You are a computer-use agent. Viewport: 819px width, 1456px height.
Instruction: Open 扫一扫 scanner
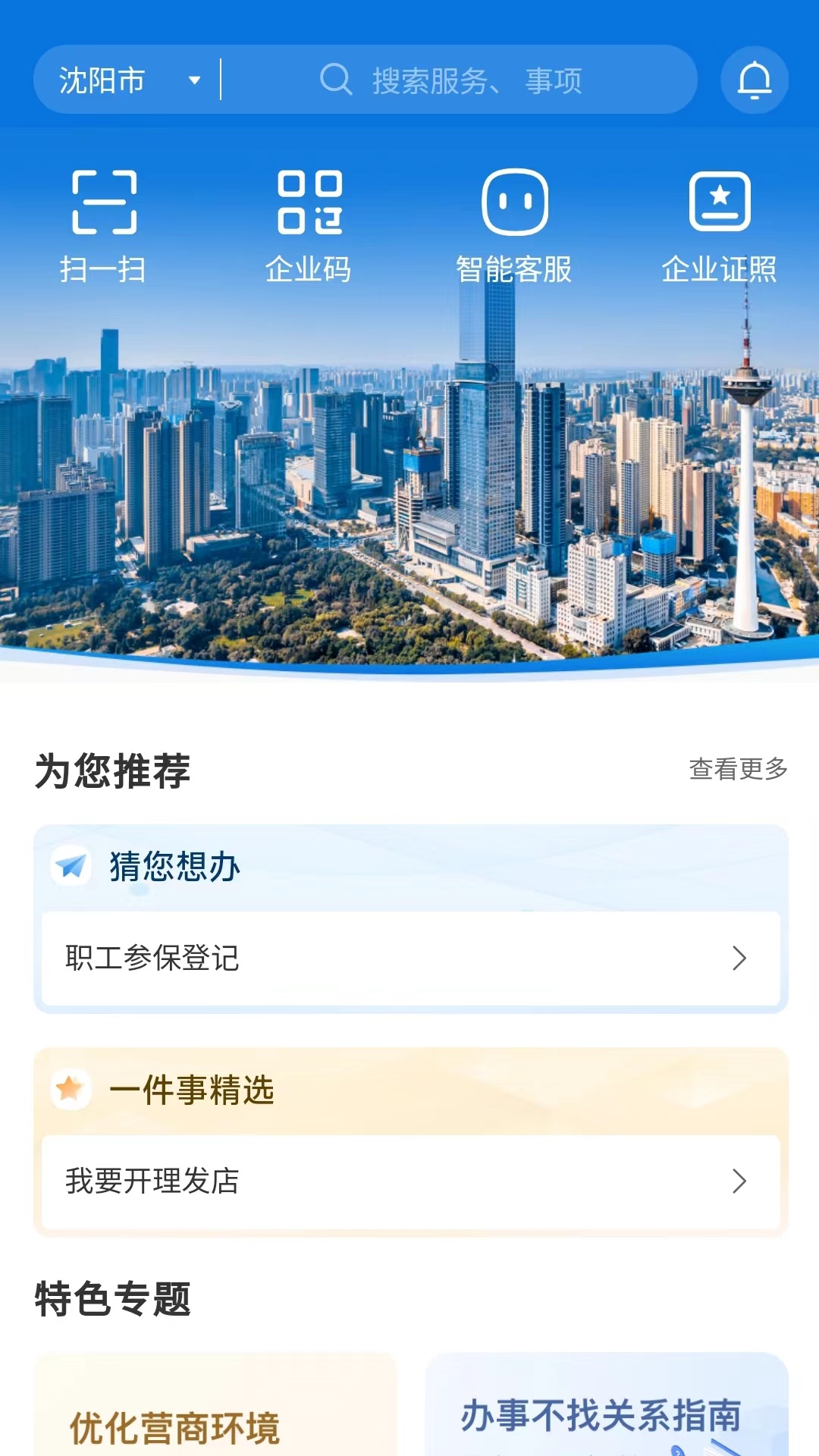[x=104, y=225]
